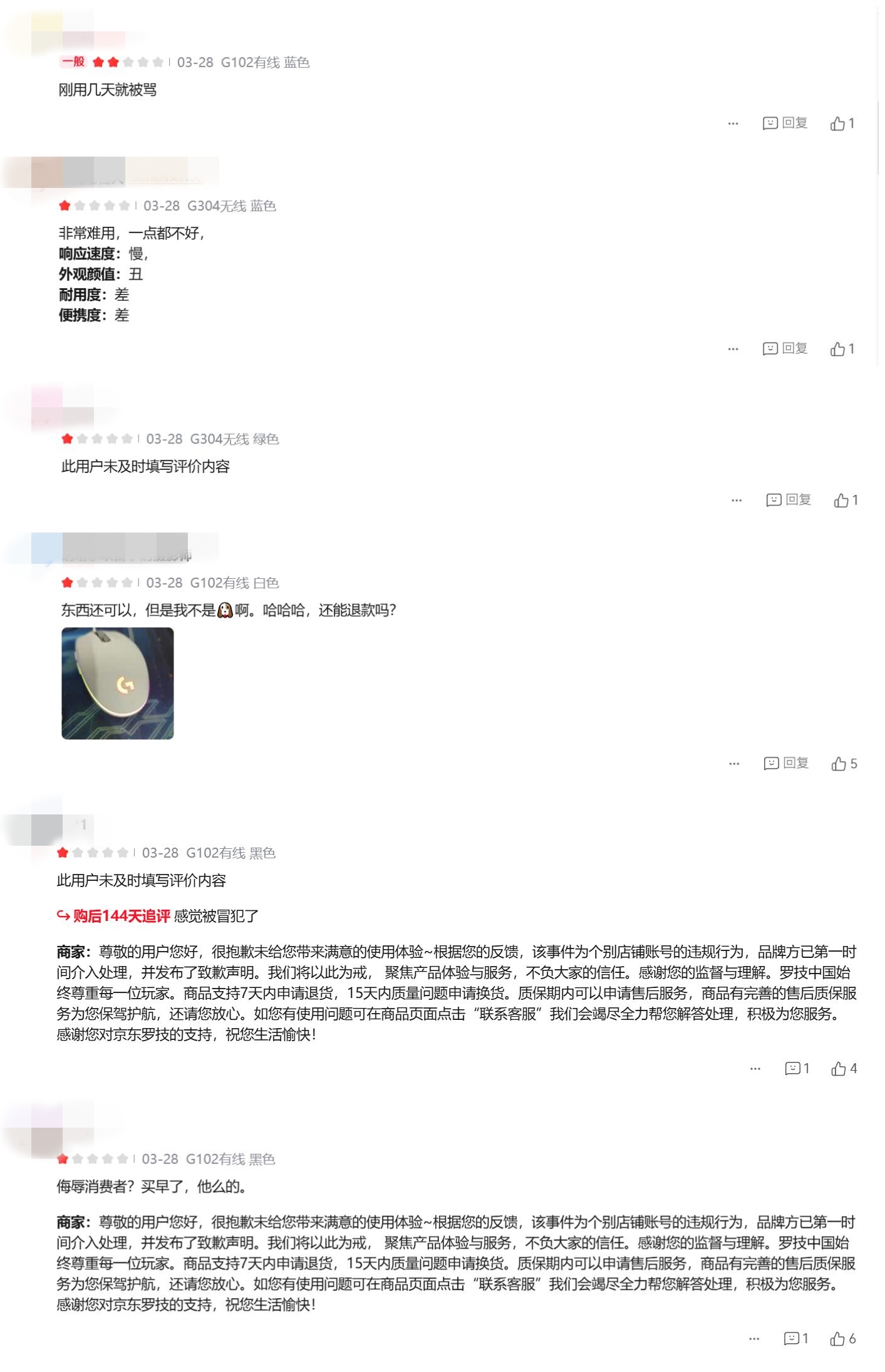The height and width of the screenshot is (1372, 885).
Task: View comments on the "侮辱消费者" review
Action: click(795, 1338)
